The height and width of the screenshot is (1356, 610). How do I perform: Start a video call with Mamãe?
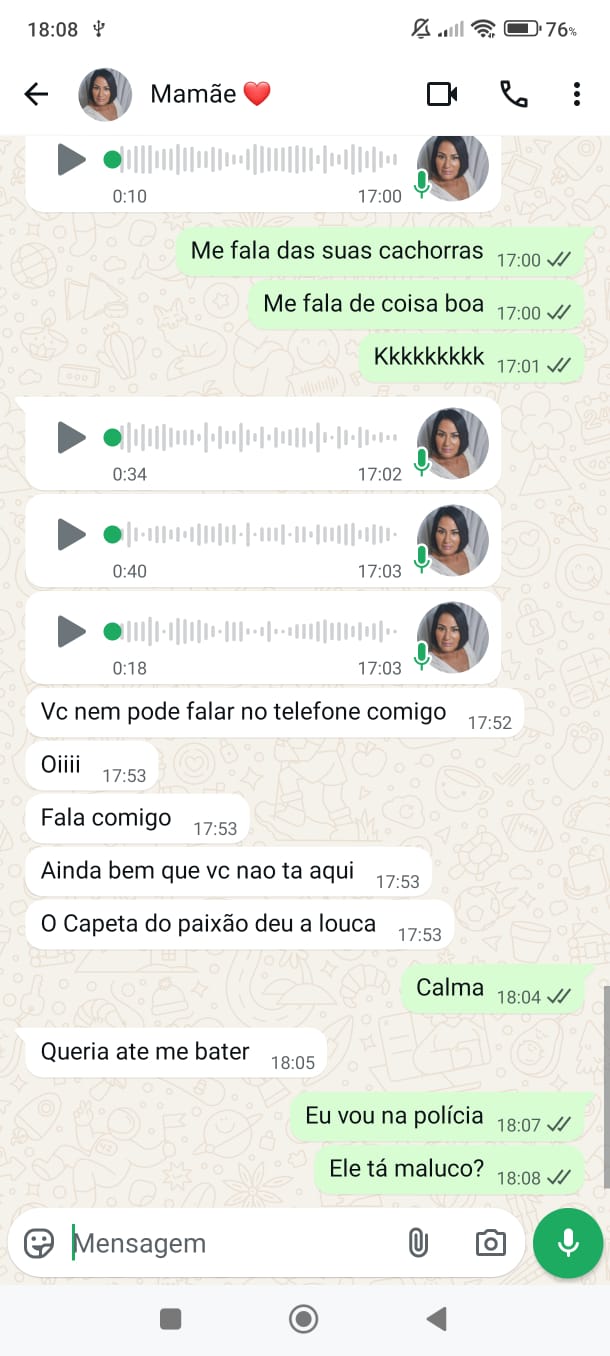point(442,94)
